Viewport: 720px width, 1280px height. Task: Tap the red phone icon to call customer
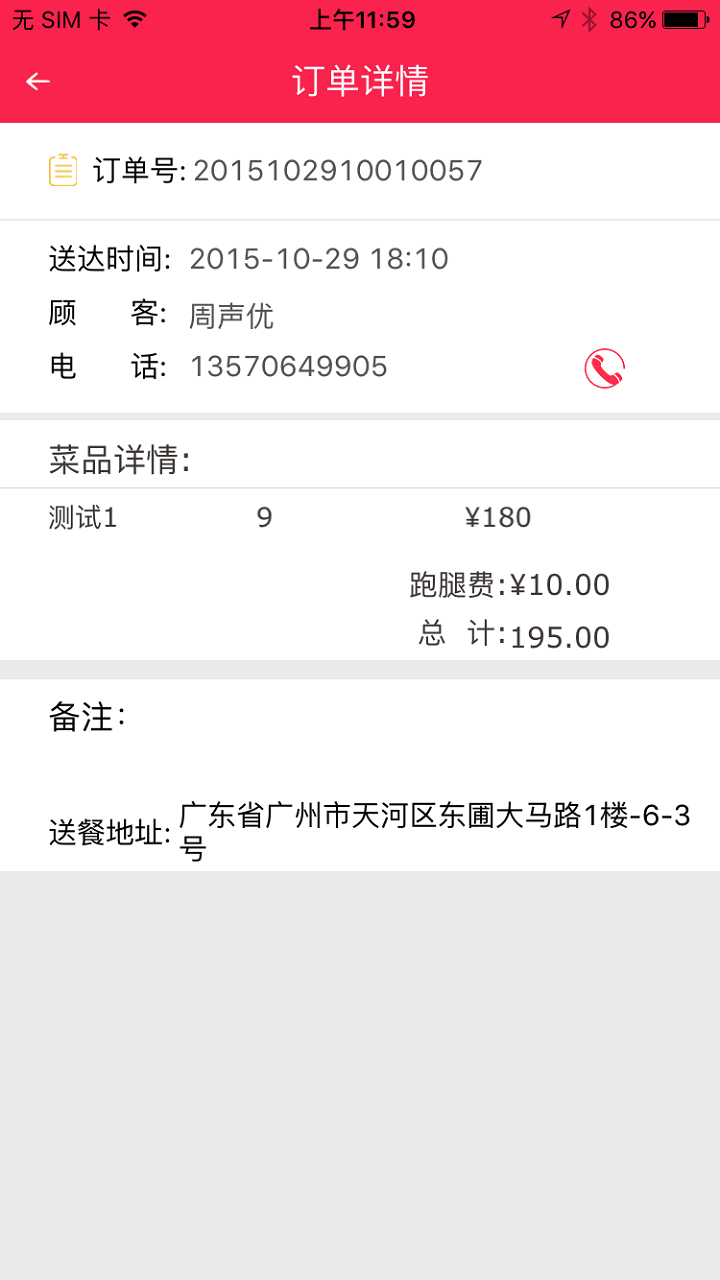coord(603,368)
